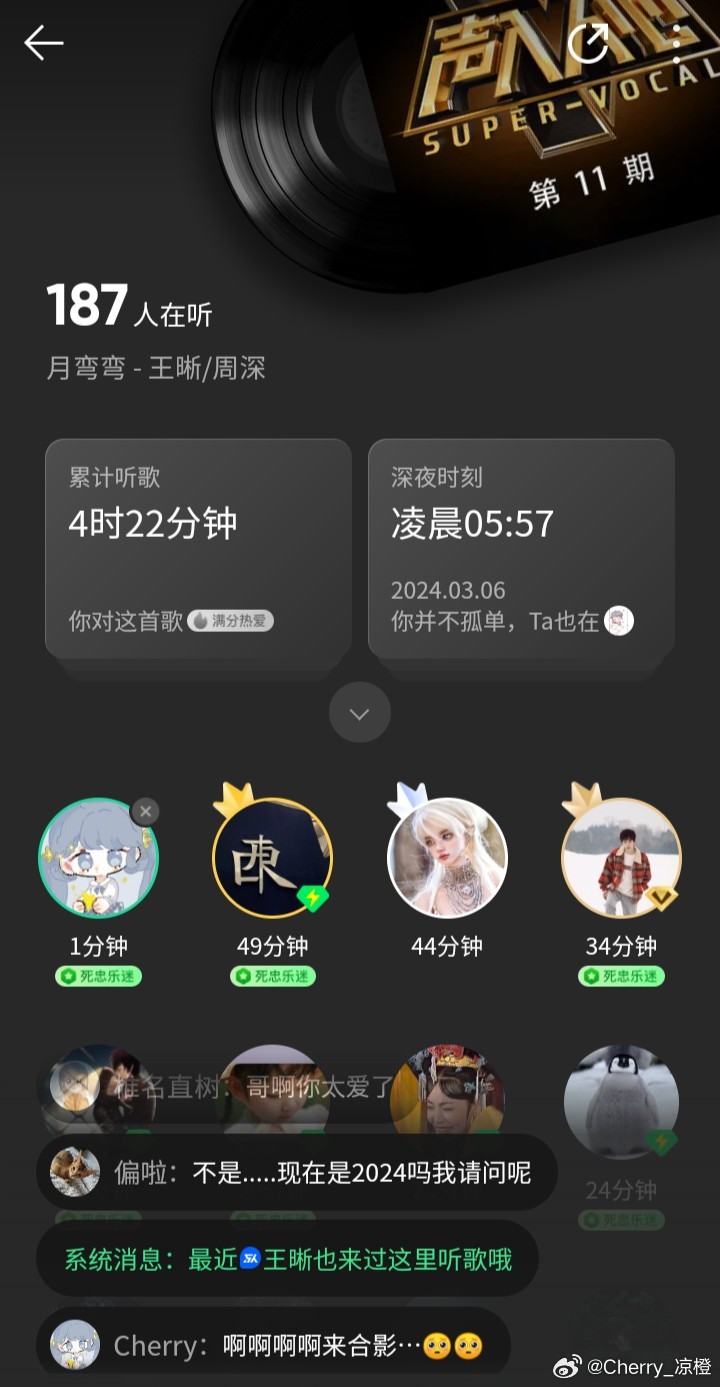Expand more stats with the down chevron
The height and width of the screenshot is (1387, 720).
coord(359,712)
